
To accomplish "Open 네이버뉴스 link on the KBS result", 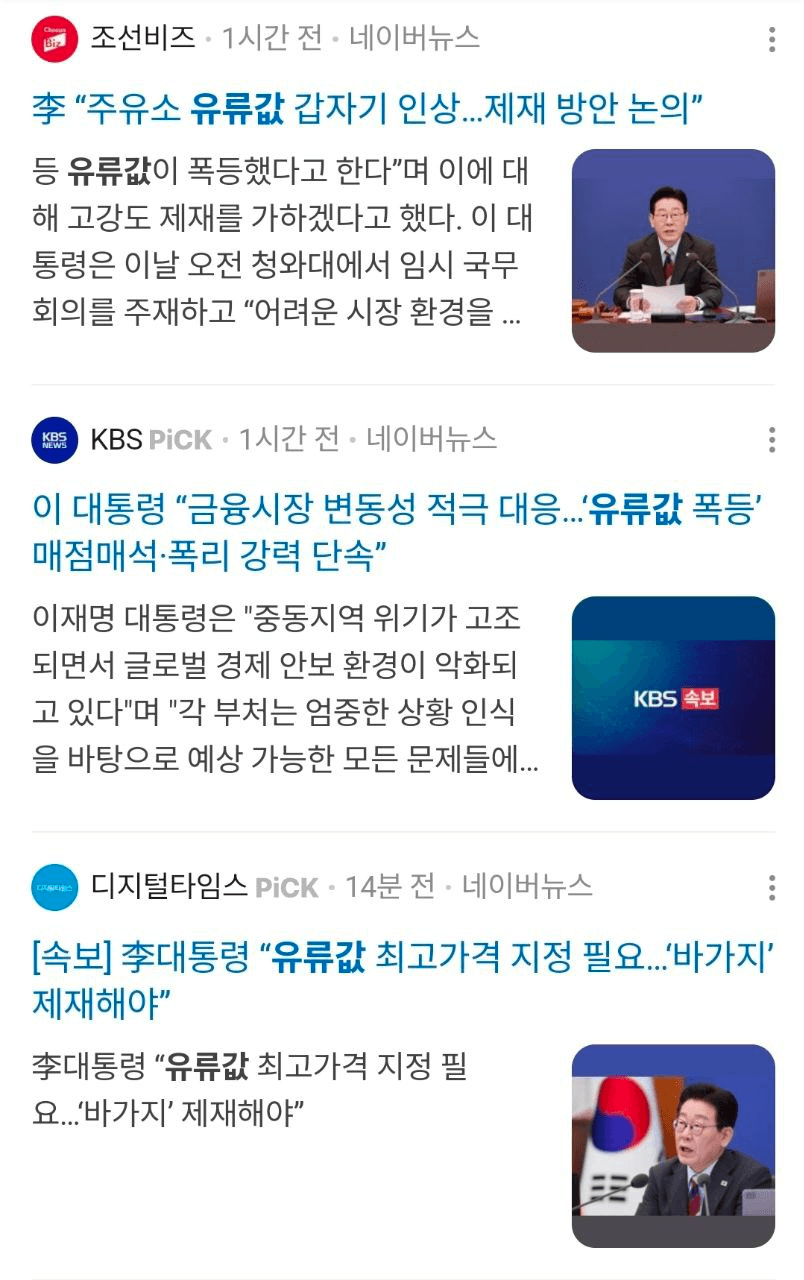I will coord(431,439).
